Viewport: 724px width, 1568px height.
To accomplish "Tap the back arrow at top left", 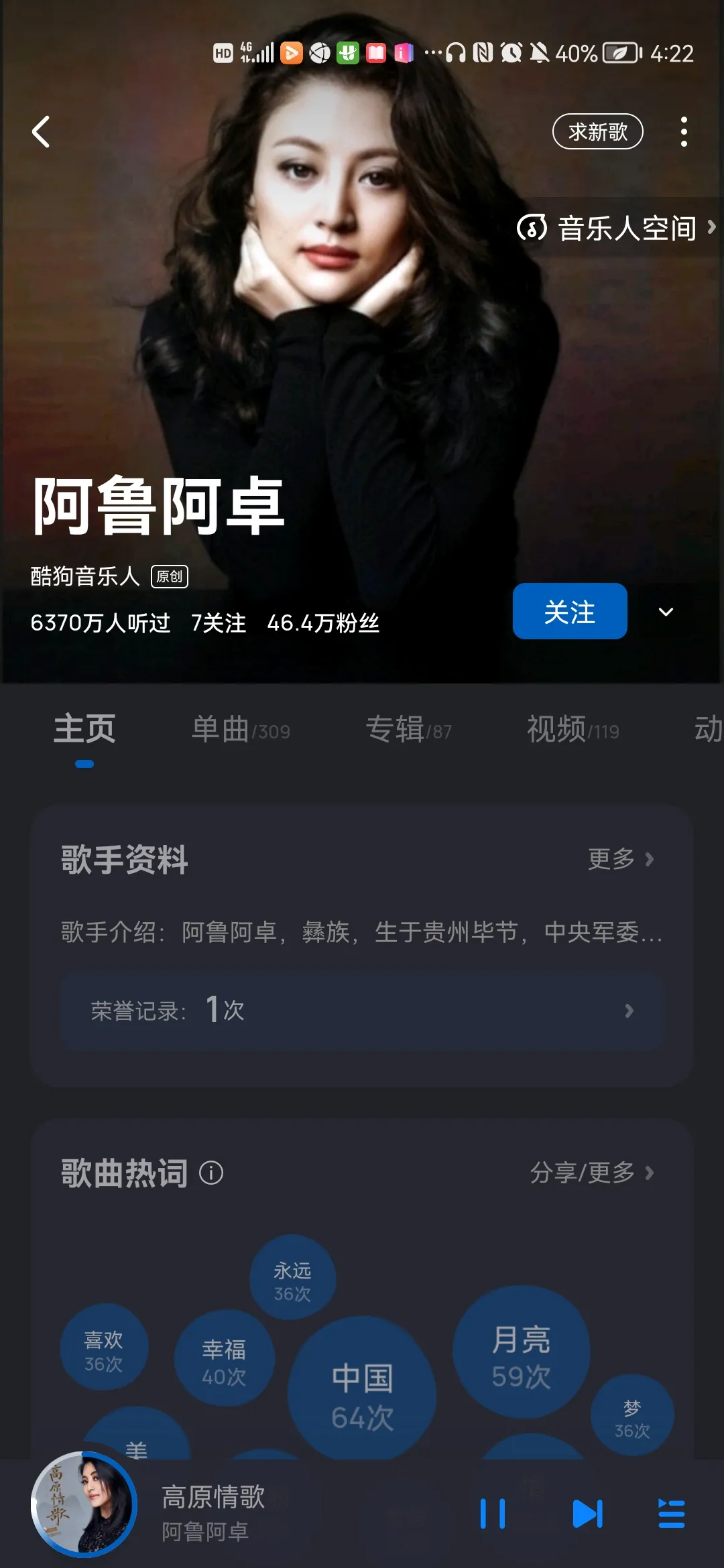I will 40,132.
